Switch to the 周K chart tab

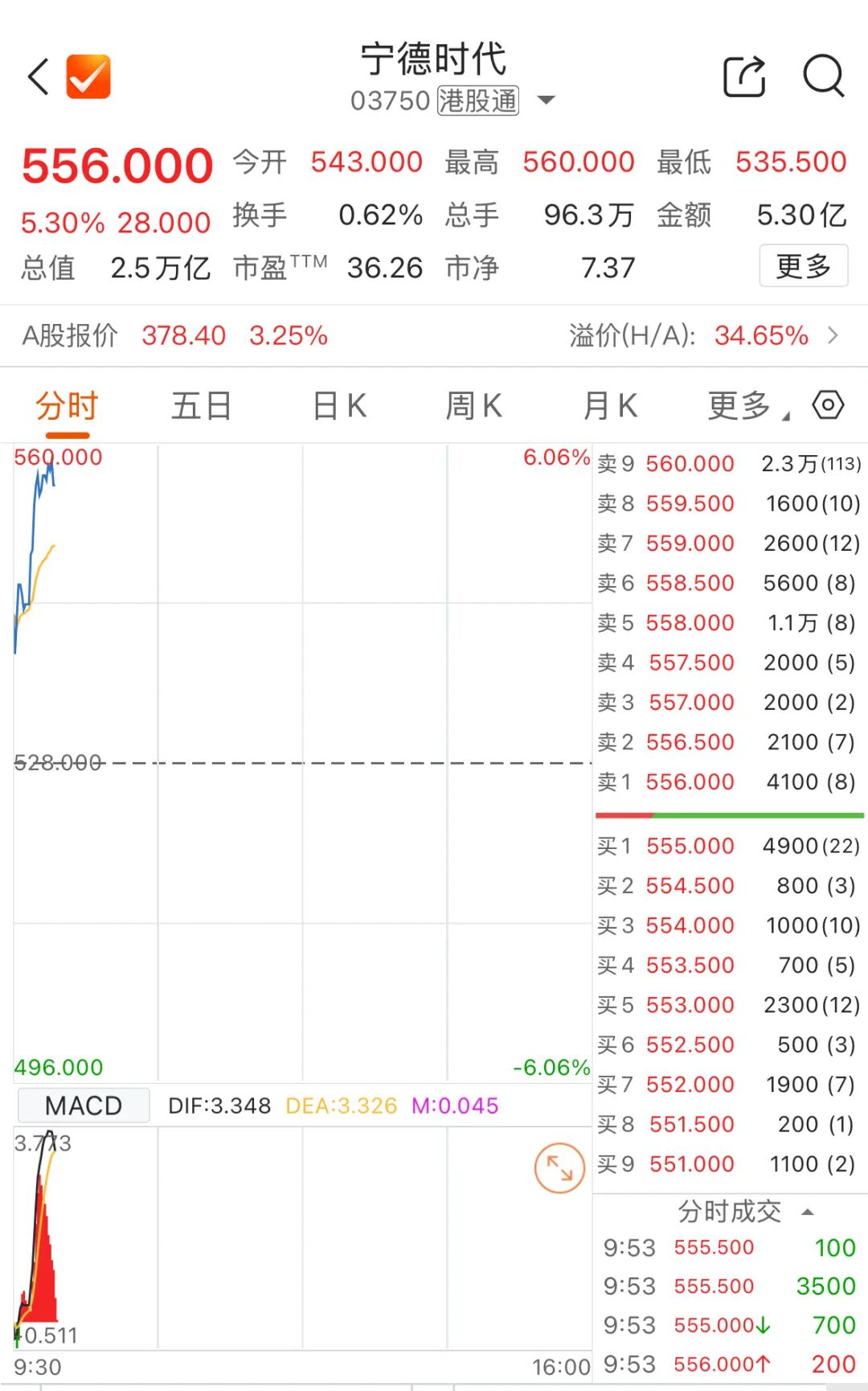click(473, 406)
